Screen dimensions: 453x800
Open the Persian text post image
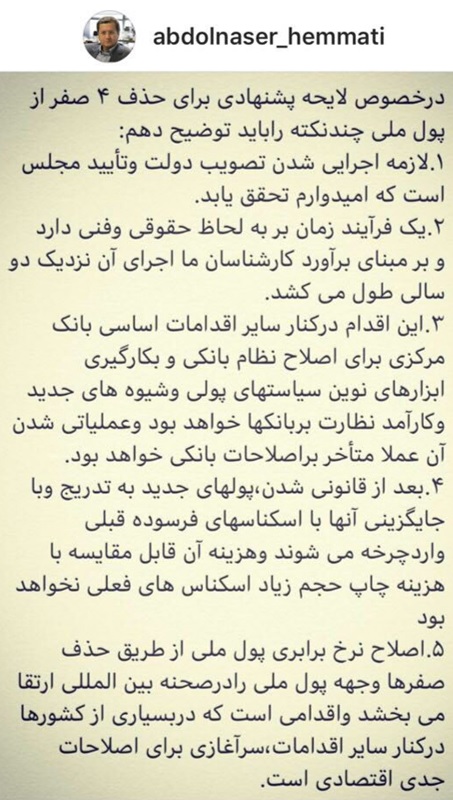coord(226,436)
